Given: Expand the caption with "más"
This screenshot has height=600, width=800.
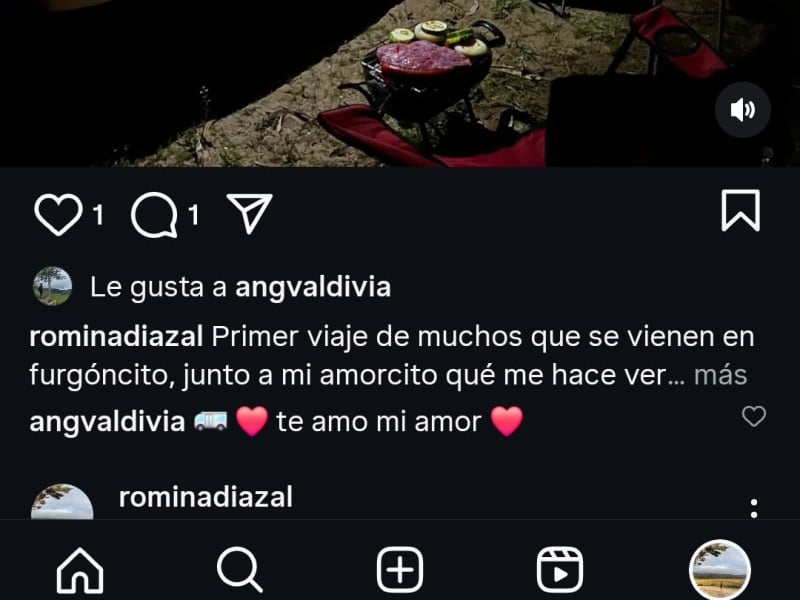Looking at the screenshot, I should coord(720,375).
